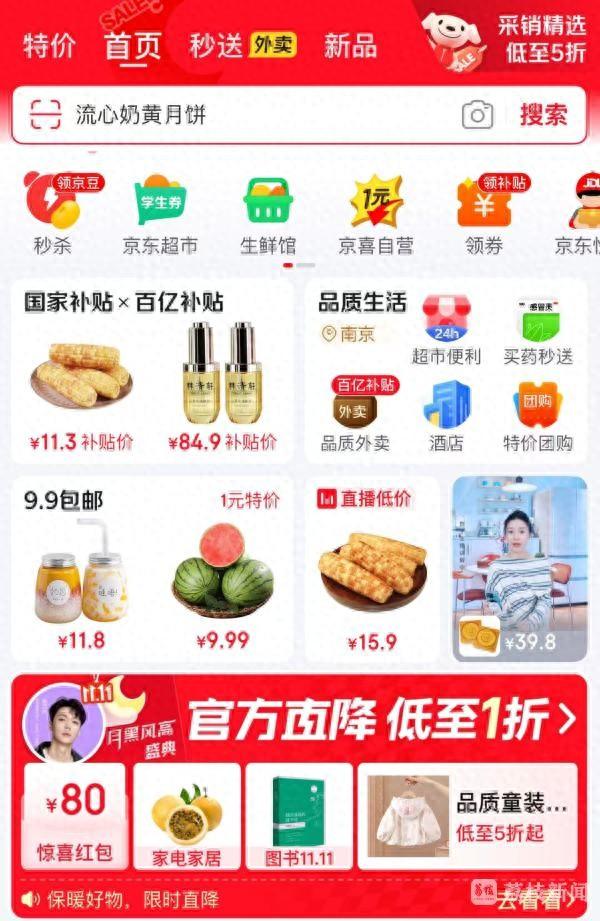Switch to the 新品 tab
Viewport: 600px width, 921px height.
pyautogui.click(x=350, y=46)
